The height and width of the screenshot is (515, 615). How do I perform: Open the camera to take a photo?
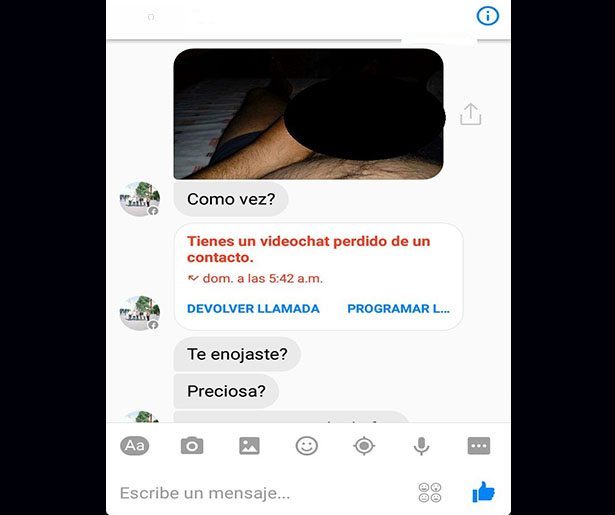point(192,446)
